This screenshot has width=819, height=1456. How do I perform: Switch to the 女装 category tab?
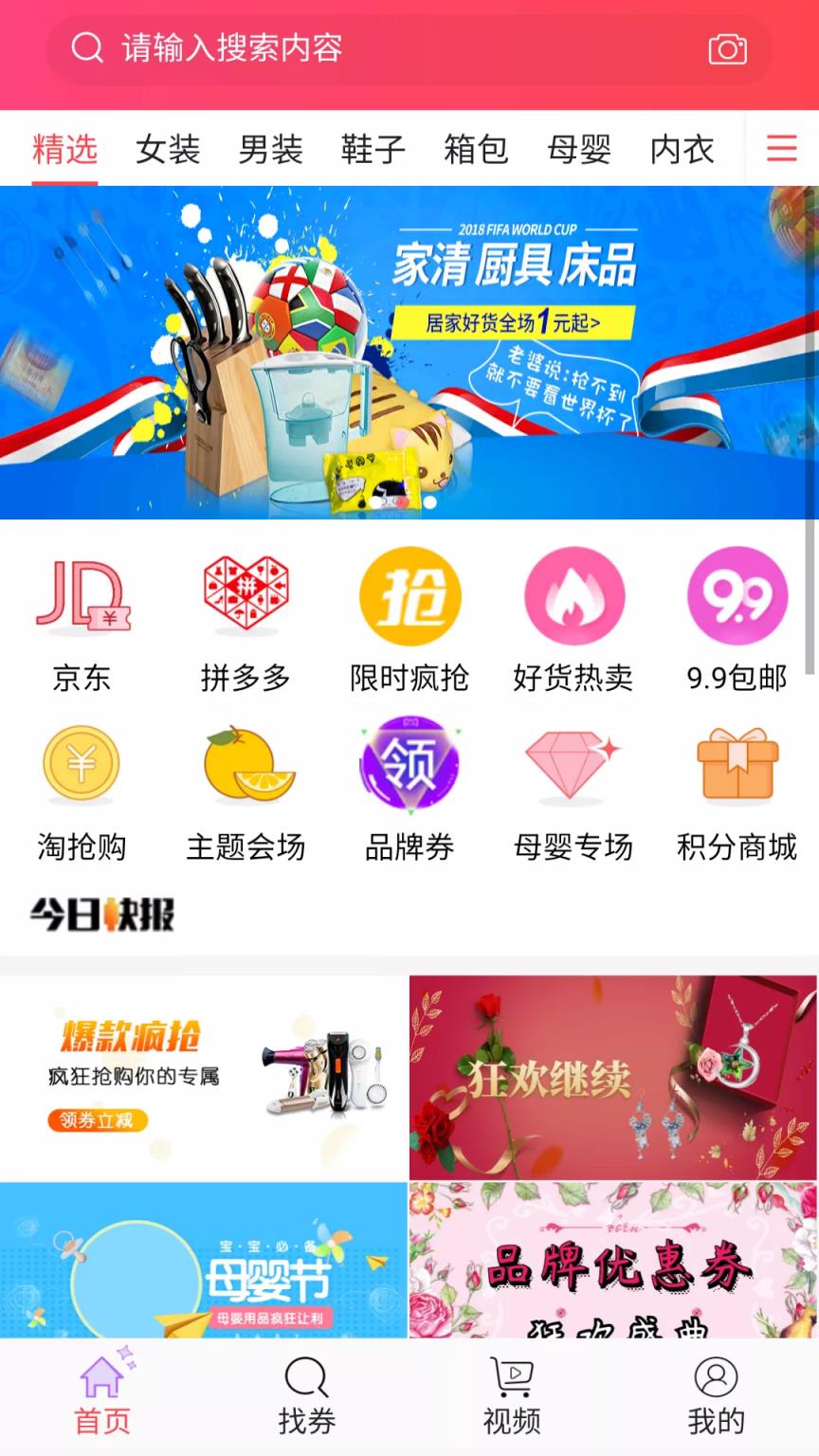coord(168,149)
